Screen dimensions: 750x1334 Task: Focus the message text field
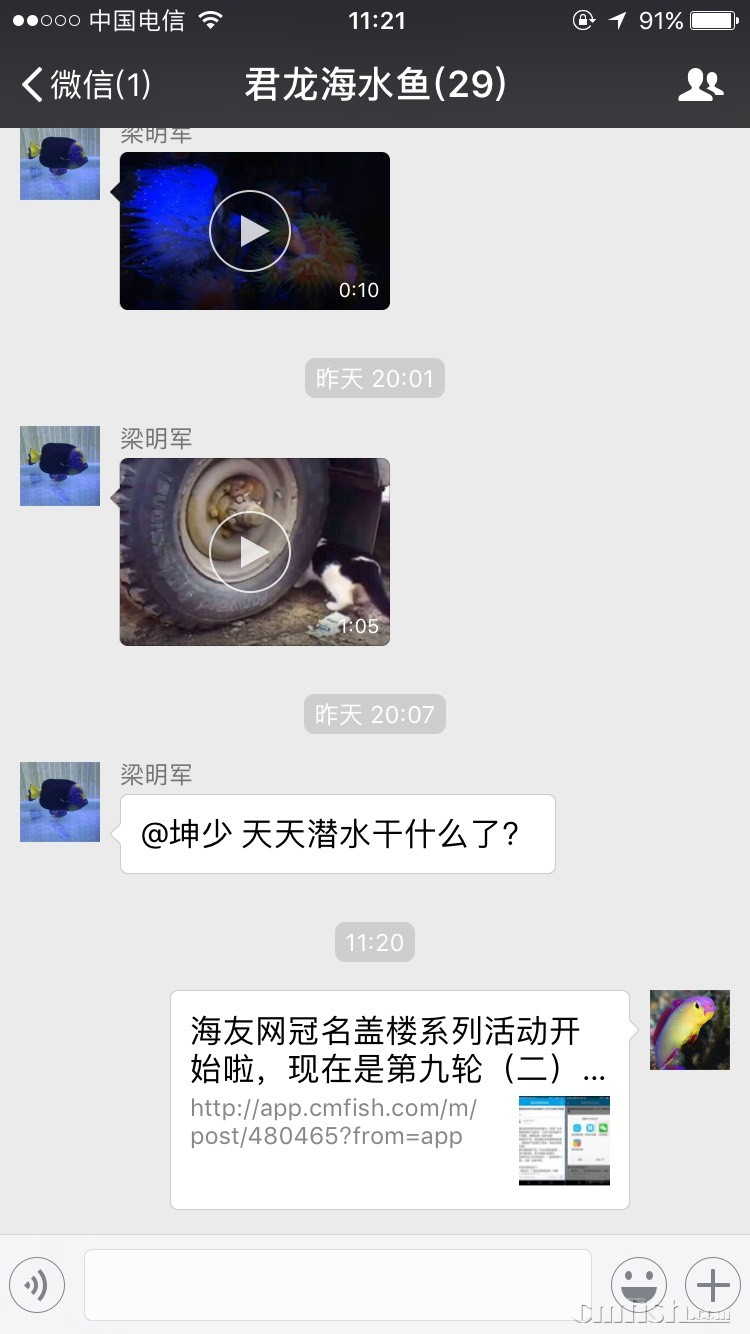[338, 1285]
